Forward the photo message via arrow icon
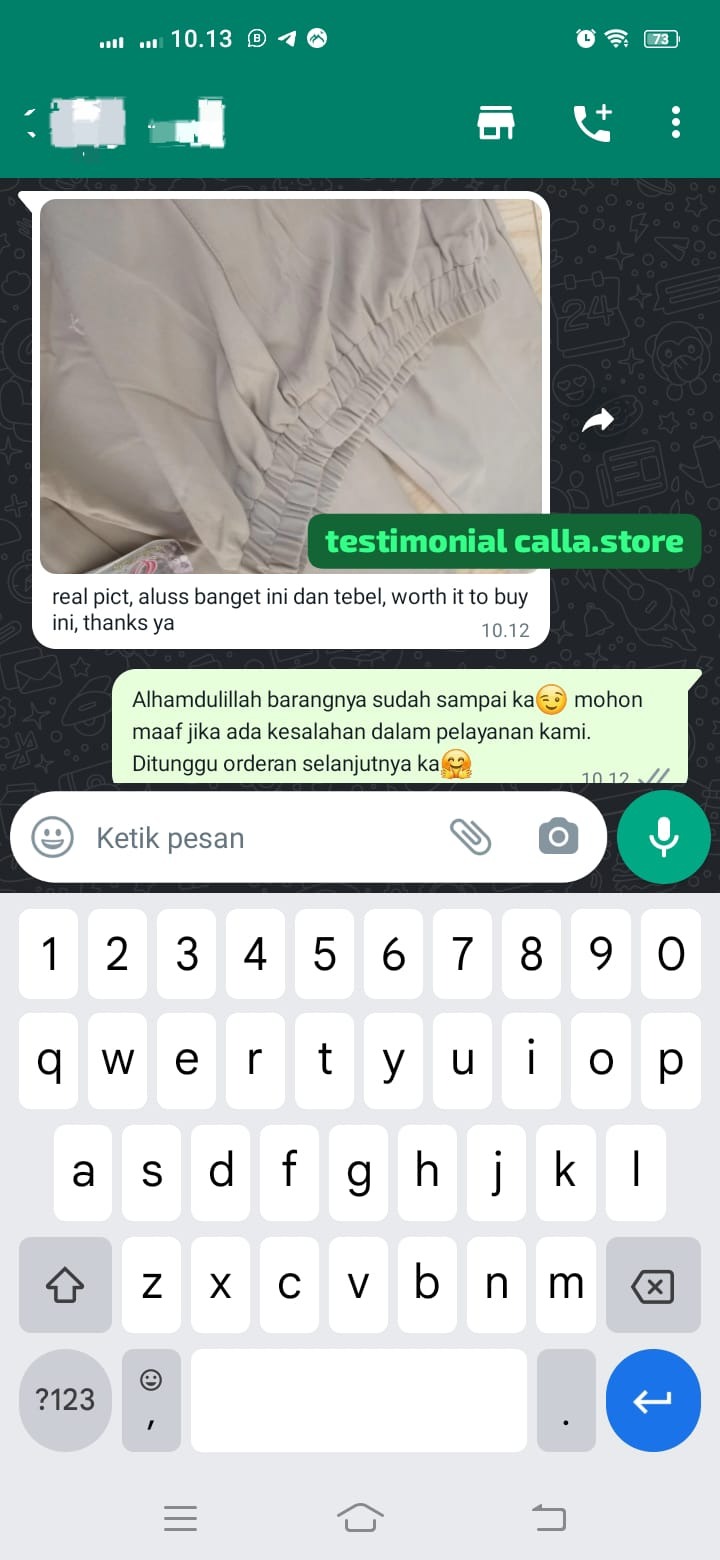 598,422
